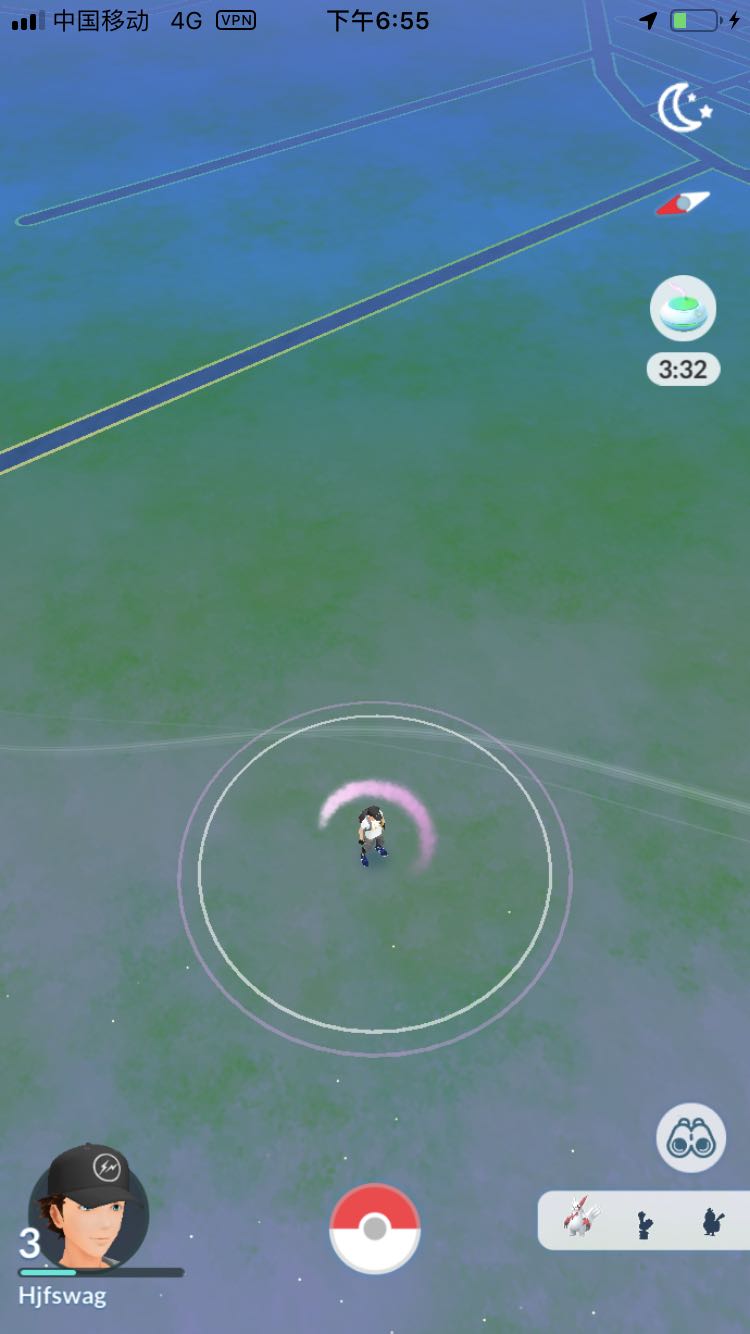
Task: Tap the compass to reorient the map
Action: pos(683,203)
